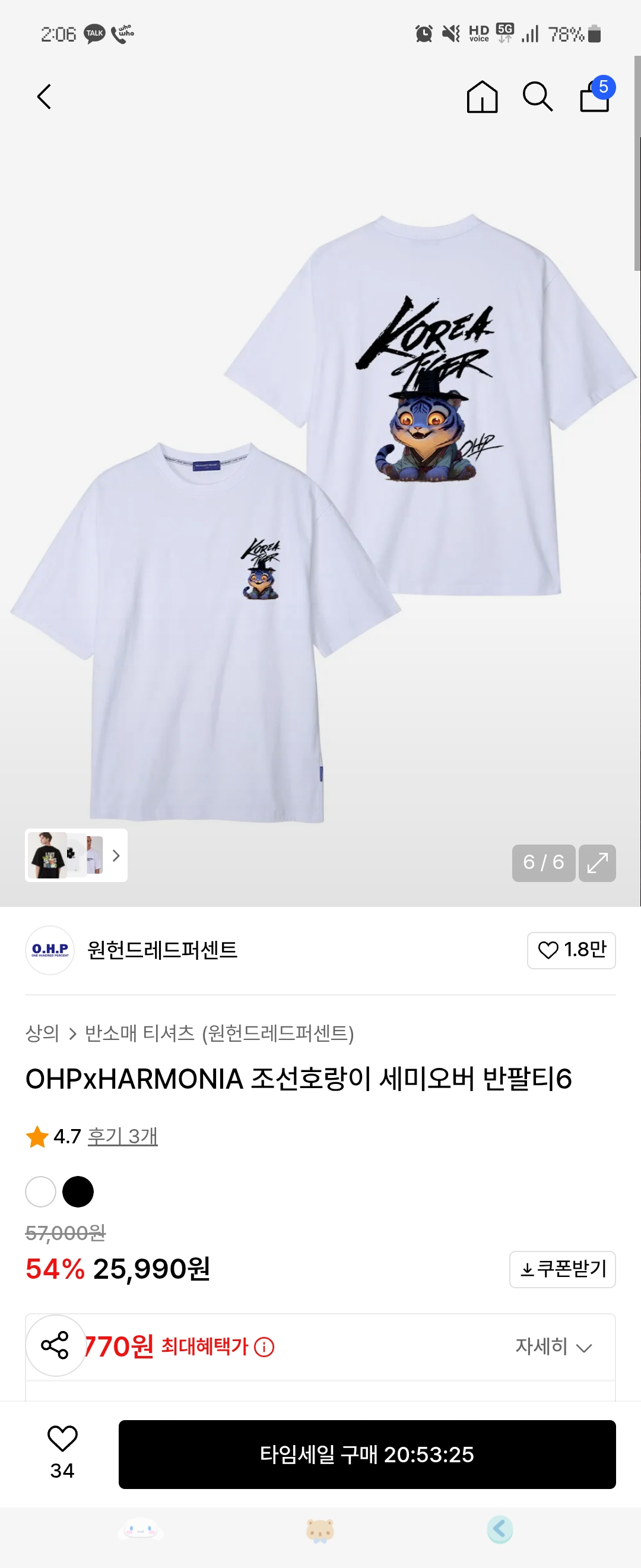The image size is (641, 1568).
Task: Select the black color swatch
Action: [x=78, y=1191]
